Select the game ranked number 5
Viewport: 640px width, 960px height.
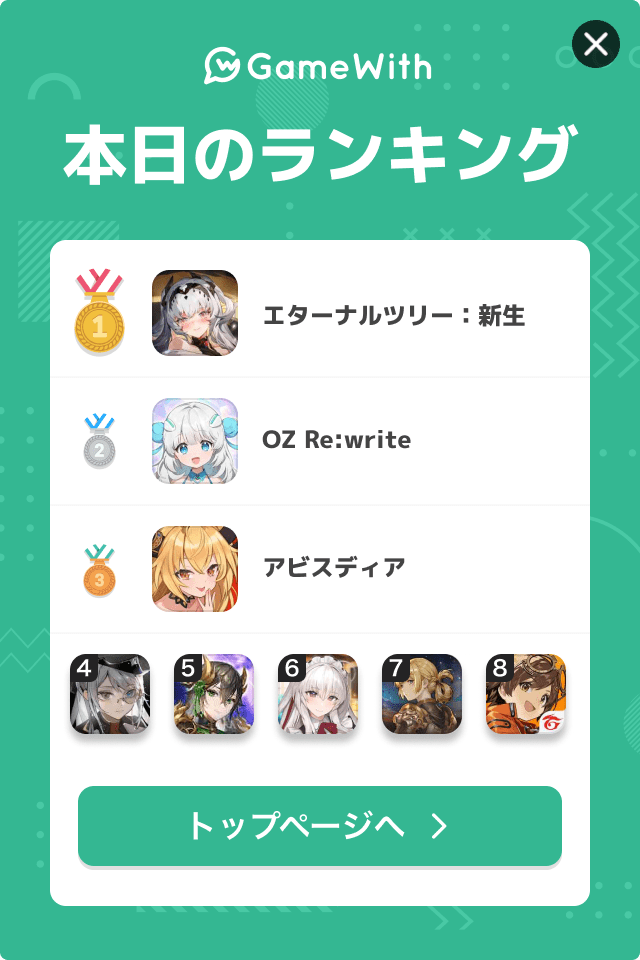(214, 694)
